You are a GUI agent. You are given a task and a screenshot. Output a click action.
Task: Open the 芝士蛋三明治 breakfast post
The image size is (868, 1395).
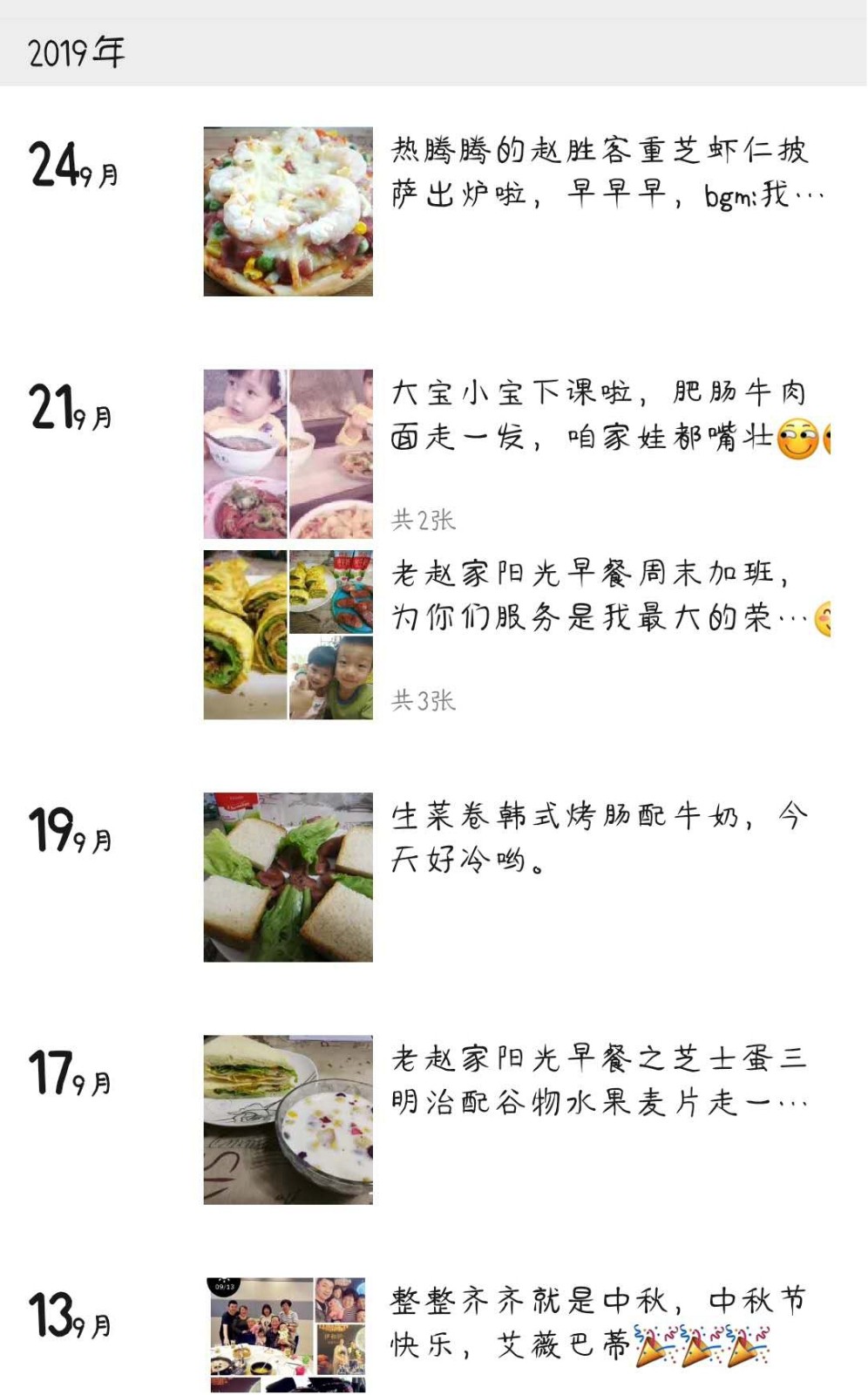600,1080
